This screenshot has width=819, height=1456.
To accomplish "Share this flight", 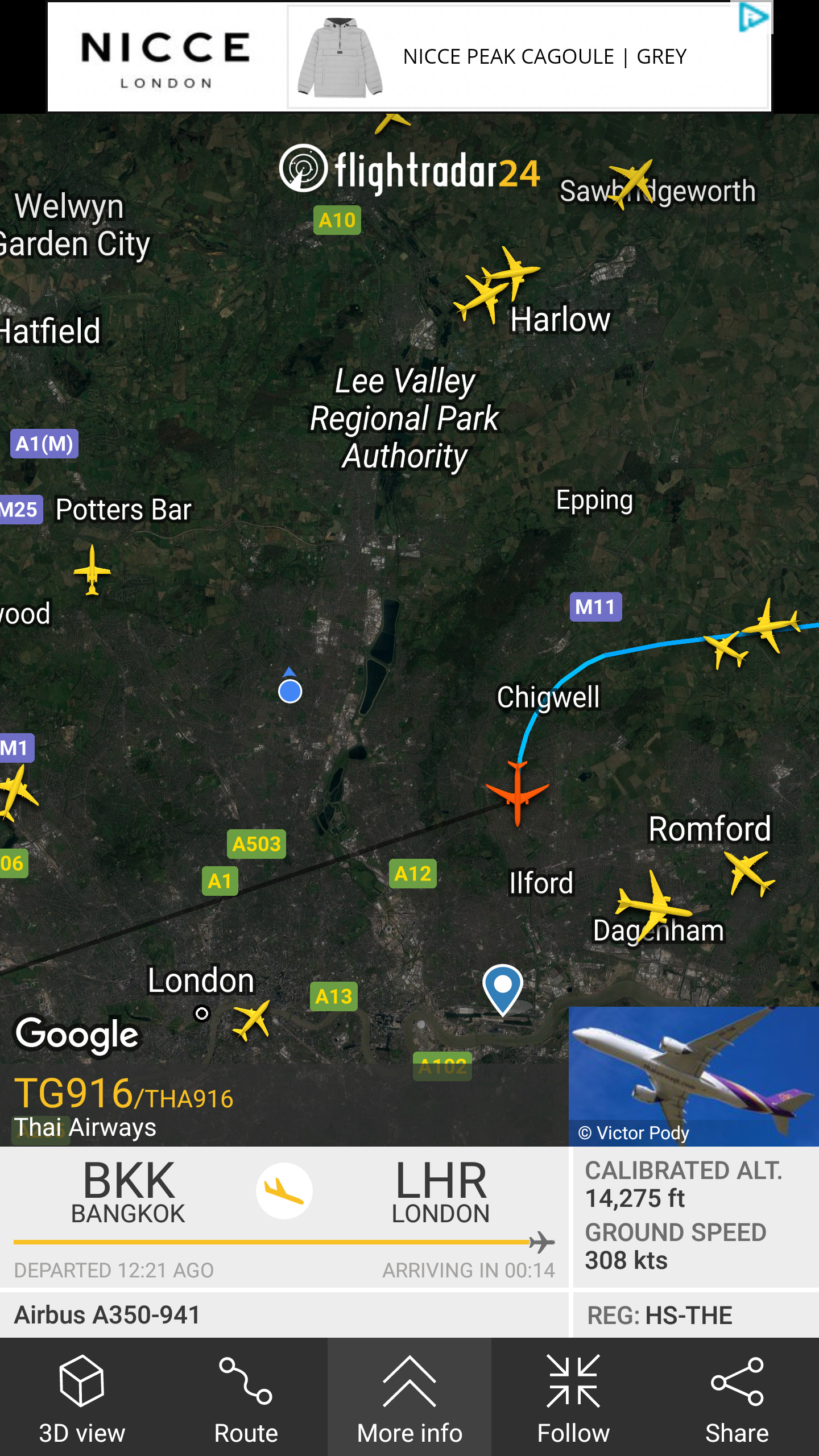I will [x=737, y=1397].
